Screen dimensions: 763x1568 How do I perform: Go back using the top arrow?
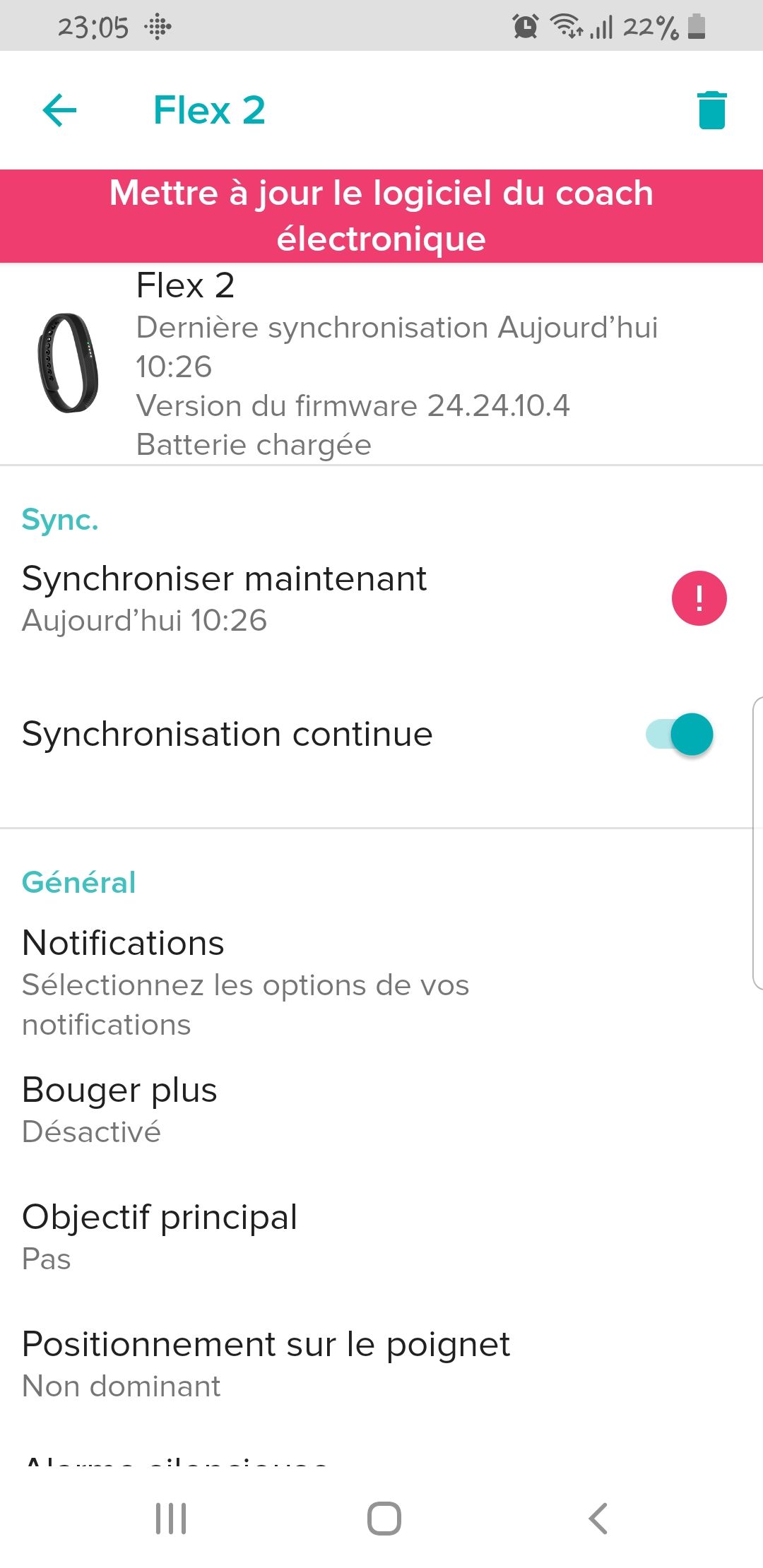(x=59, y=111)
